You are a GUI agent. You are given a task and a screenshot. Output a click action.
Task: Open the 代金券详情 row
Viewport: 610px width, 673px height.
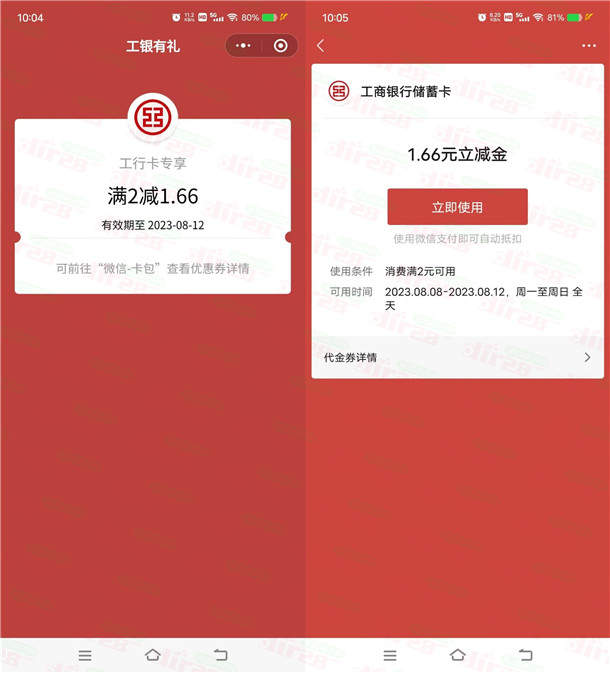pos(457,357)
